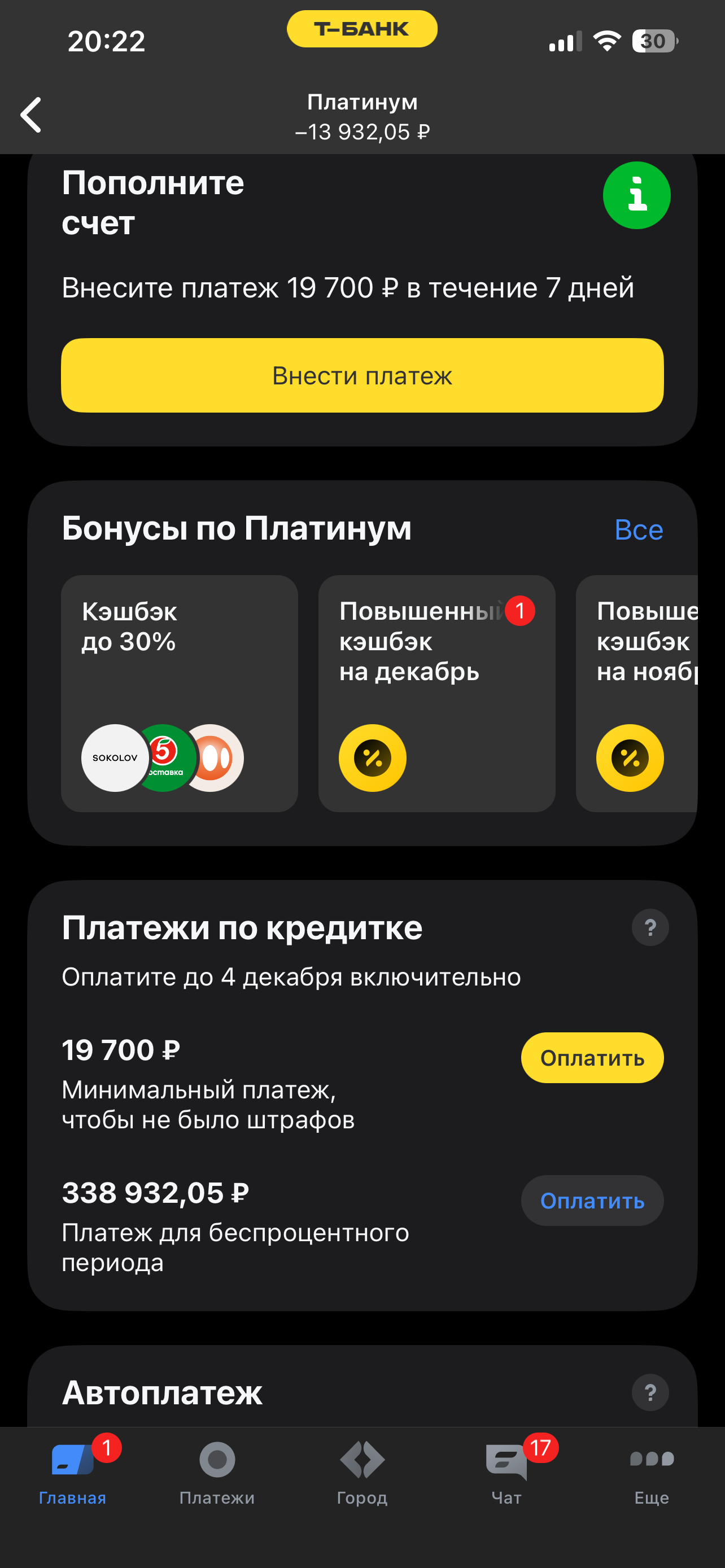Viewport: 725px width, 1568px height.
Task: Open the green info icon on 'Пополните счет'
Action: (636, 195)
